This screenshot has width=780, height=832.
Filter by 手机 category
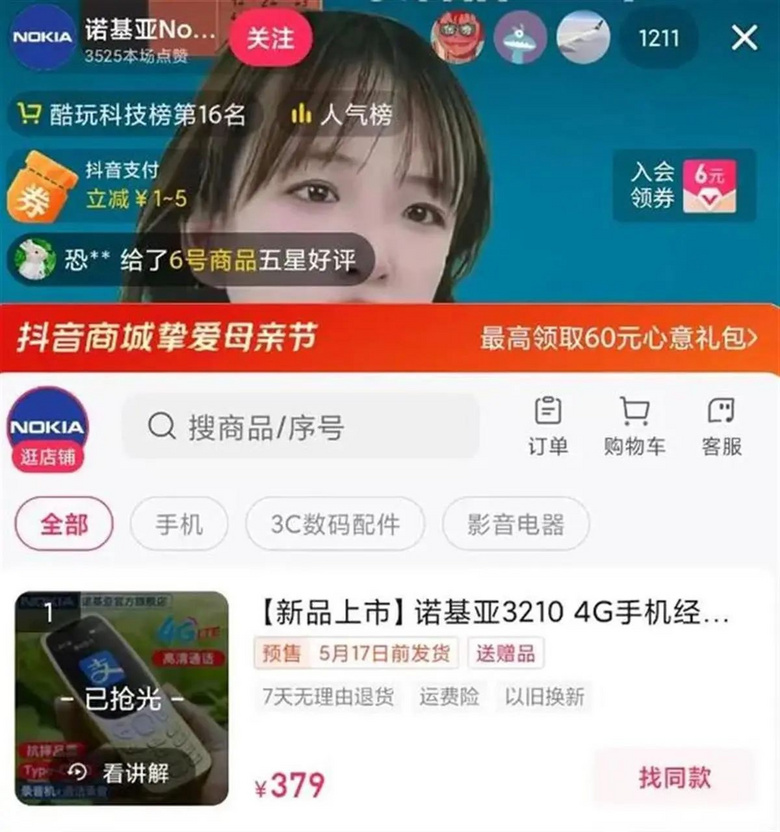coord(179,524)
